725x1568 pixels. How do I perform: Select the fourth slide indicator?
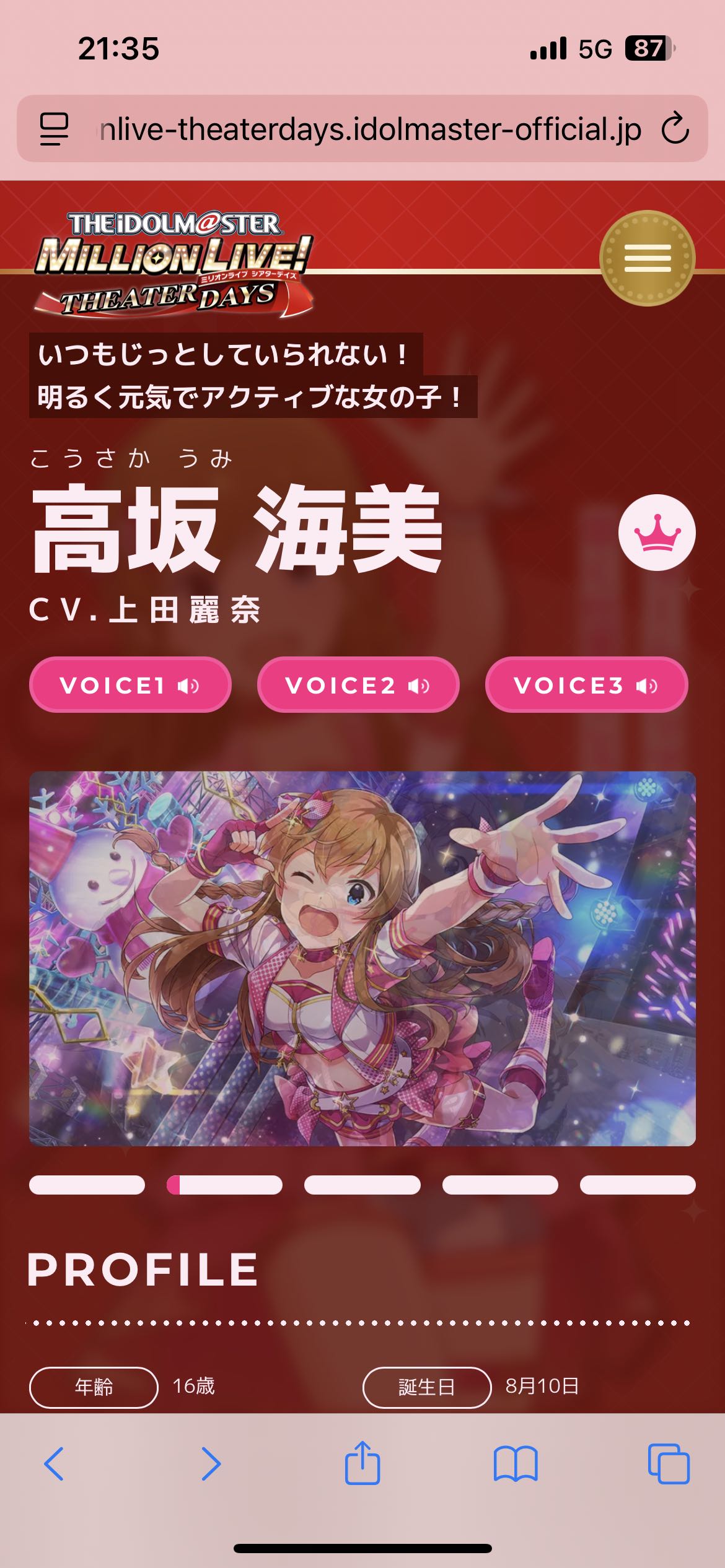(500, 1185)
